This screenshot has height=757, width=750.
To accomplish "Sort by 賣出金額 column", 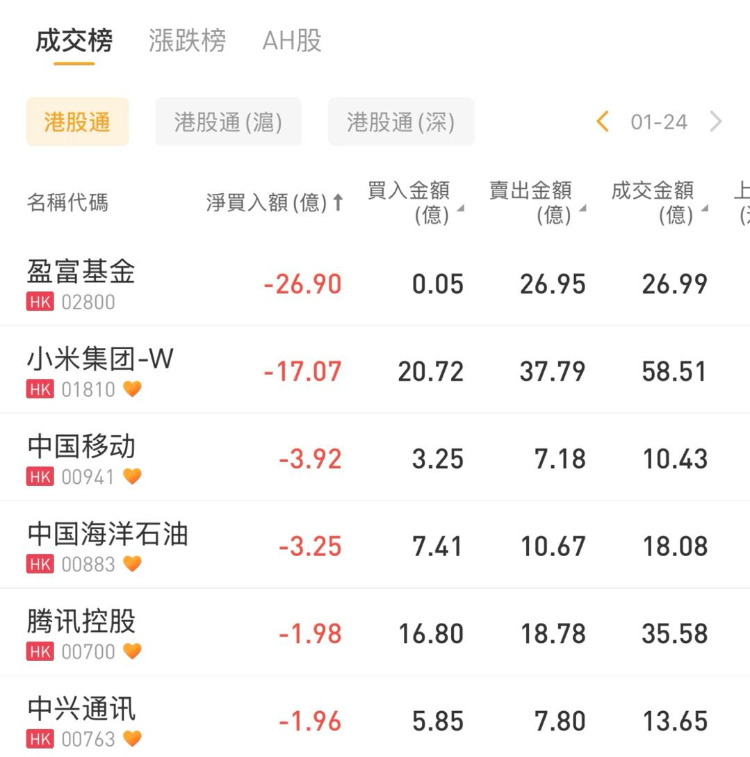I will (535, 202).
